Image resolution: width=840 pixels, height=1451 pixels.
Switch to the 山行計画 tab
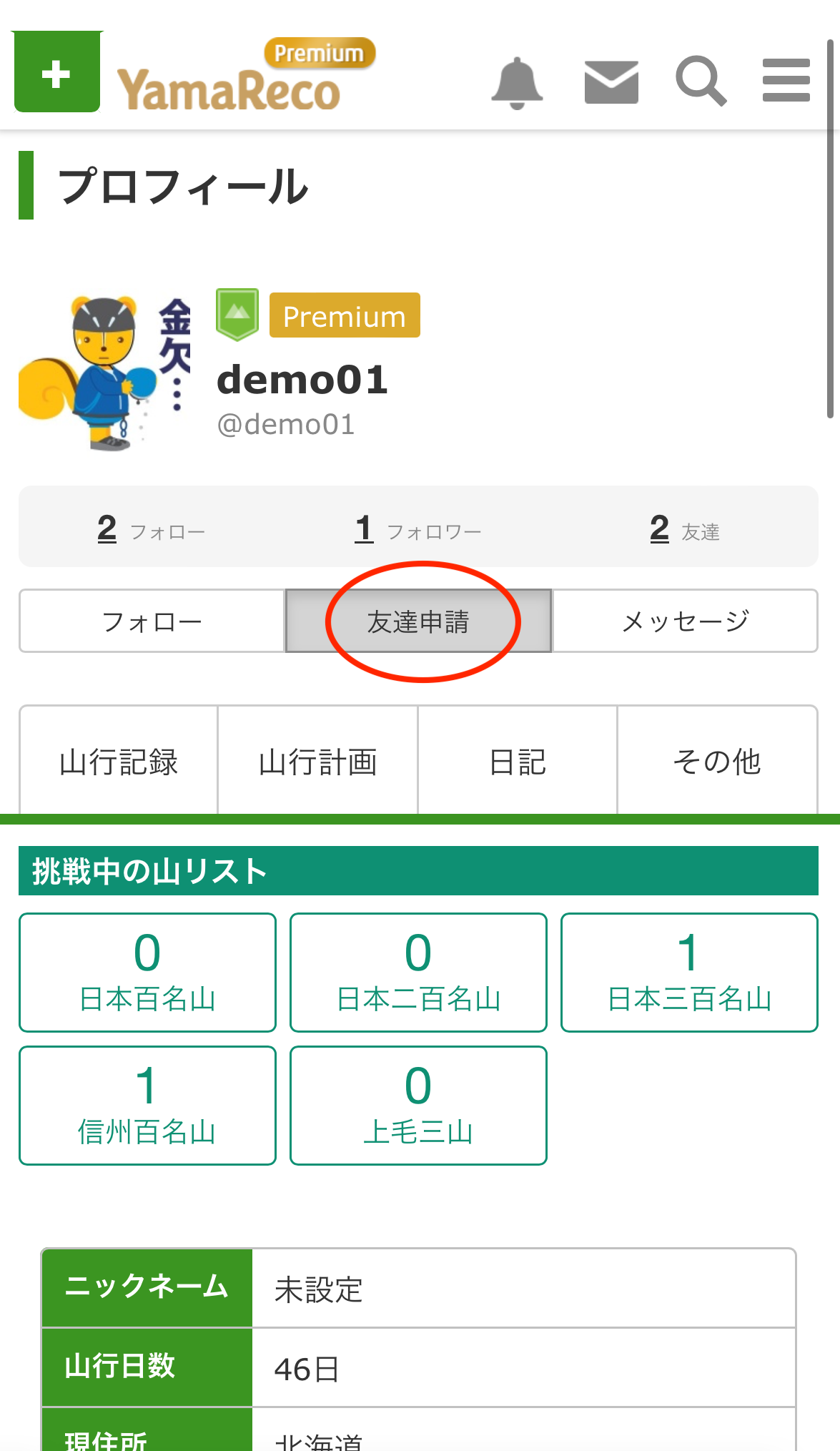(318, 761)
